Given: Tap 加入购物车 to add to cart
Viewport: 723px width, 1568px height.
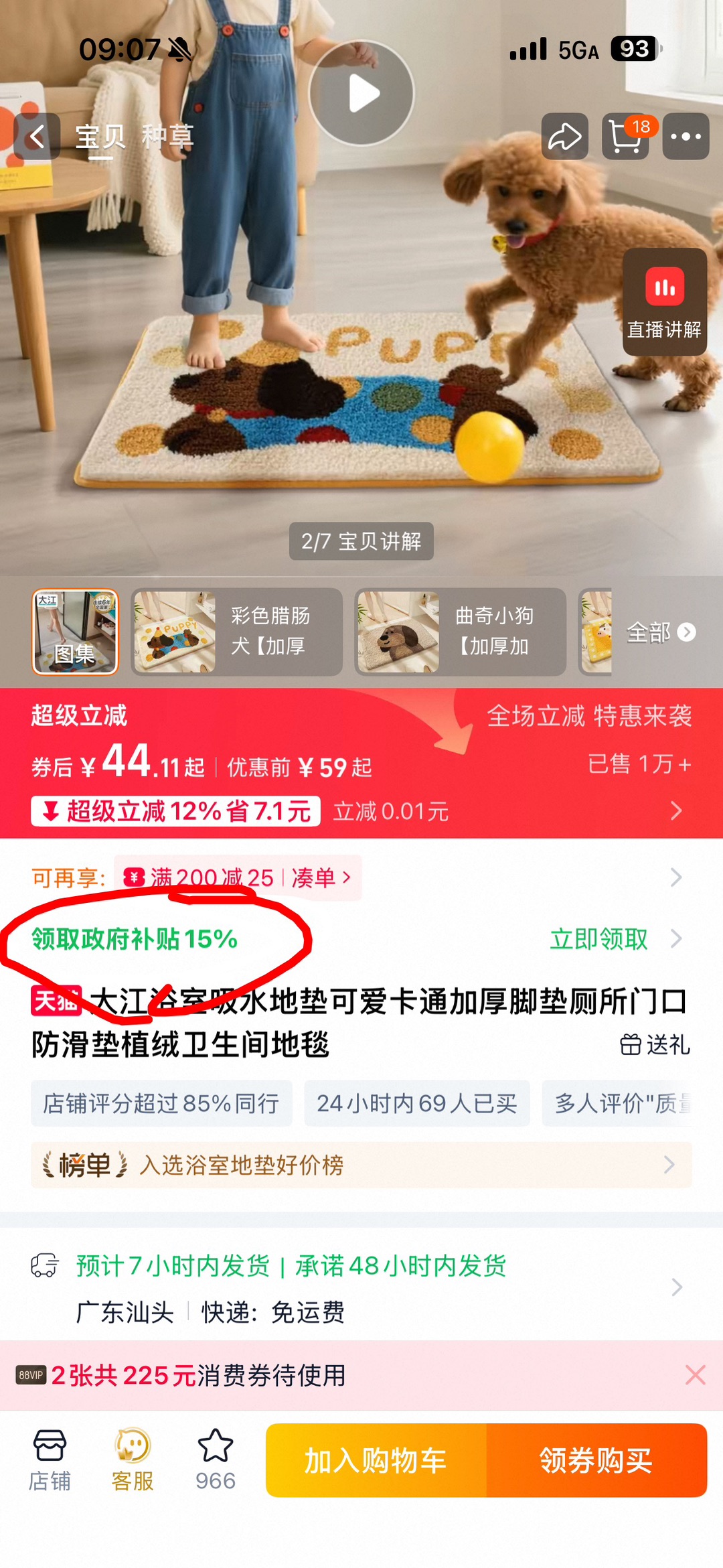Looking at the screenshot, I should coord(376,1460).
